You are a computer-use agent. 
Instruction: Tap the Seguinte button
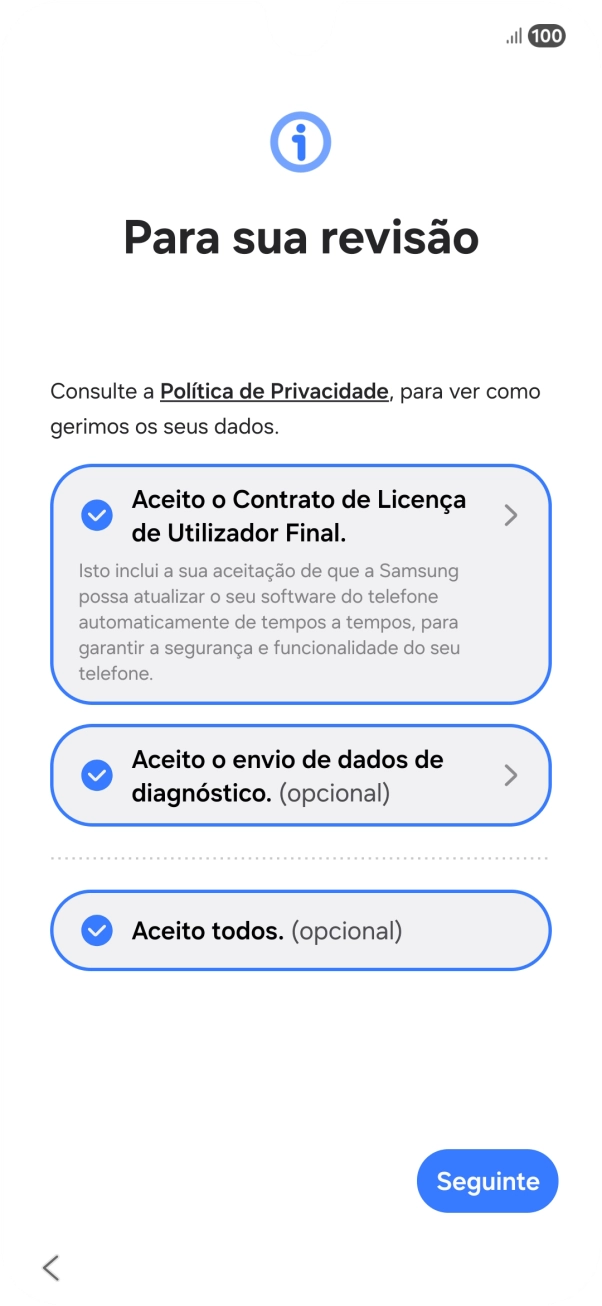point(487,1181)
